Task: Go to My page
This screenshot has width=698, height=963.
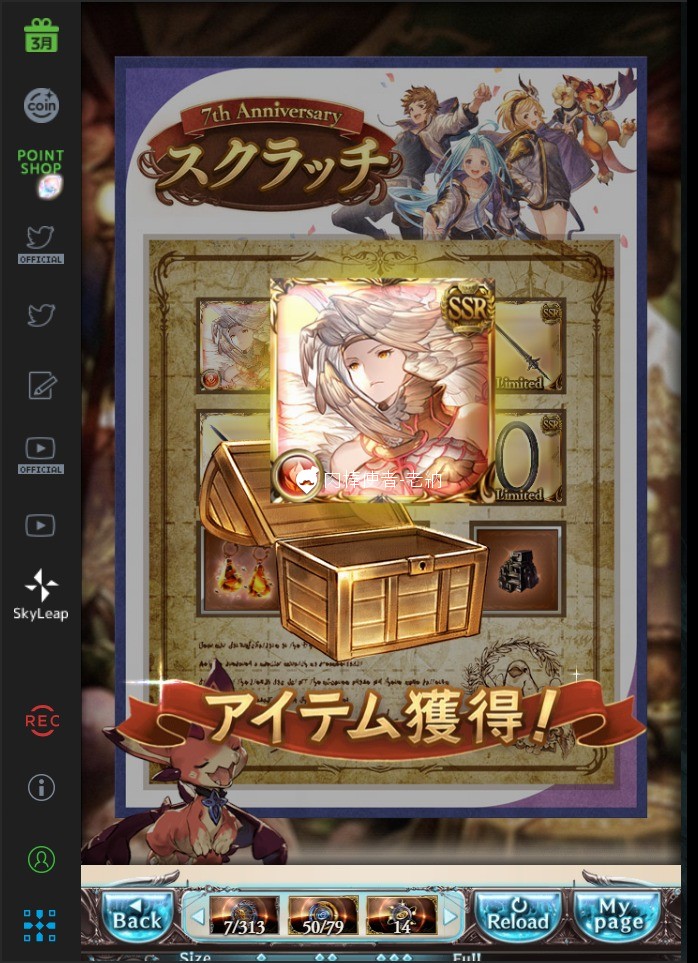Action: point(618,916)
